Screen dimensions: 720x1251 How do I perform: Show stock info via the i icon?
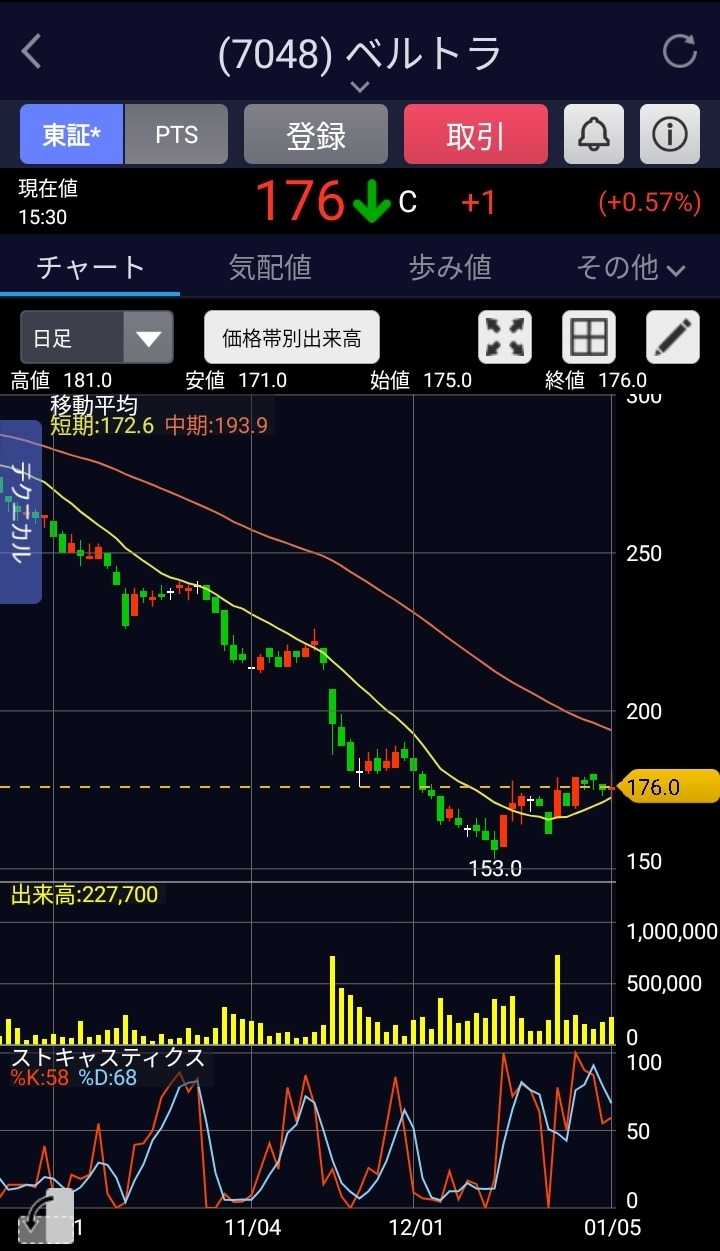point(669,135)
